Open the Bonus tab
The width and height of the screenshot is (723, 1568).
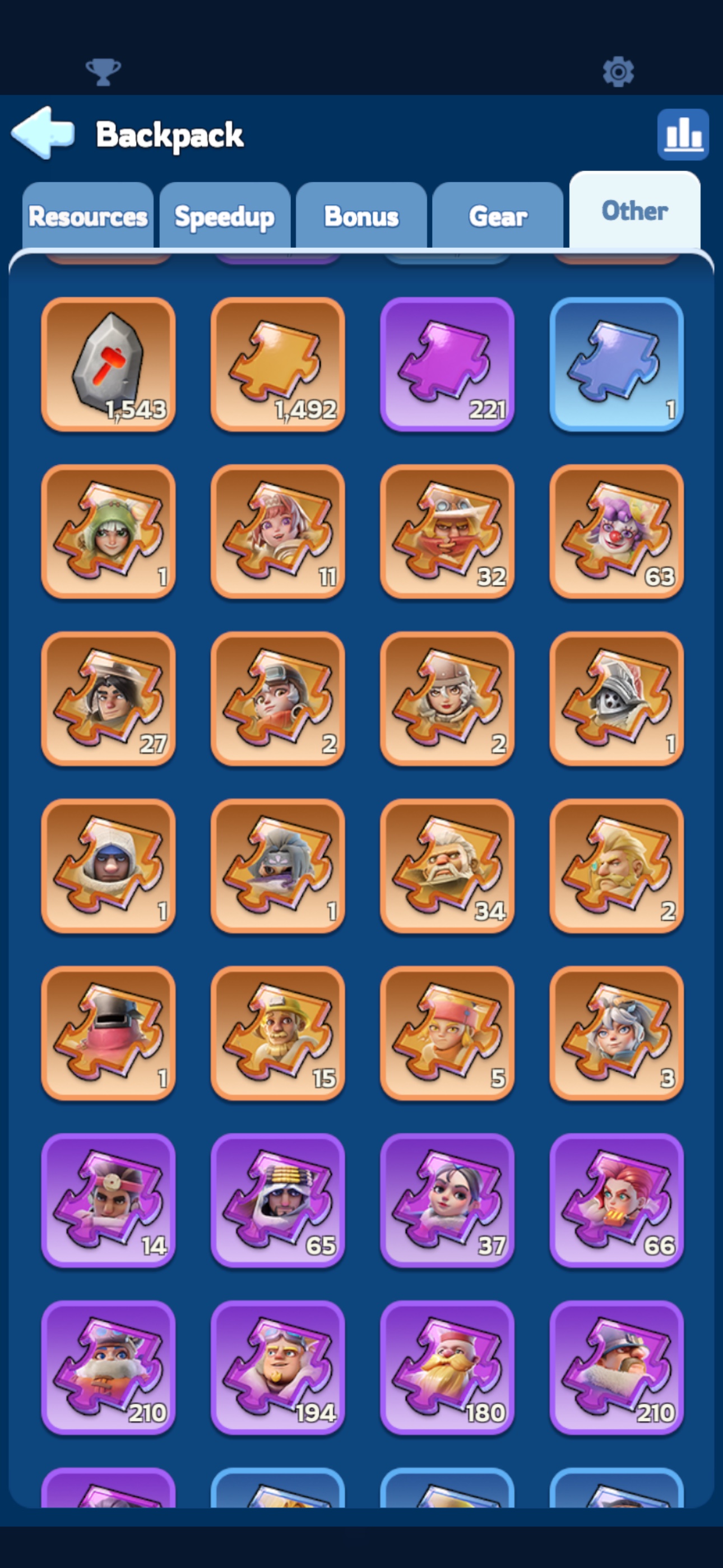point(361,215)
